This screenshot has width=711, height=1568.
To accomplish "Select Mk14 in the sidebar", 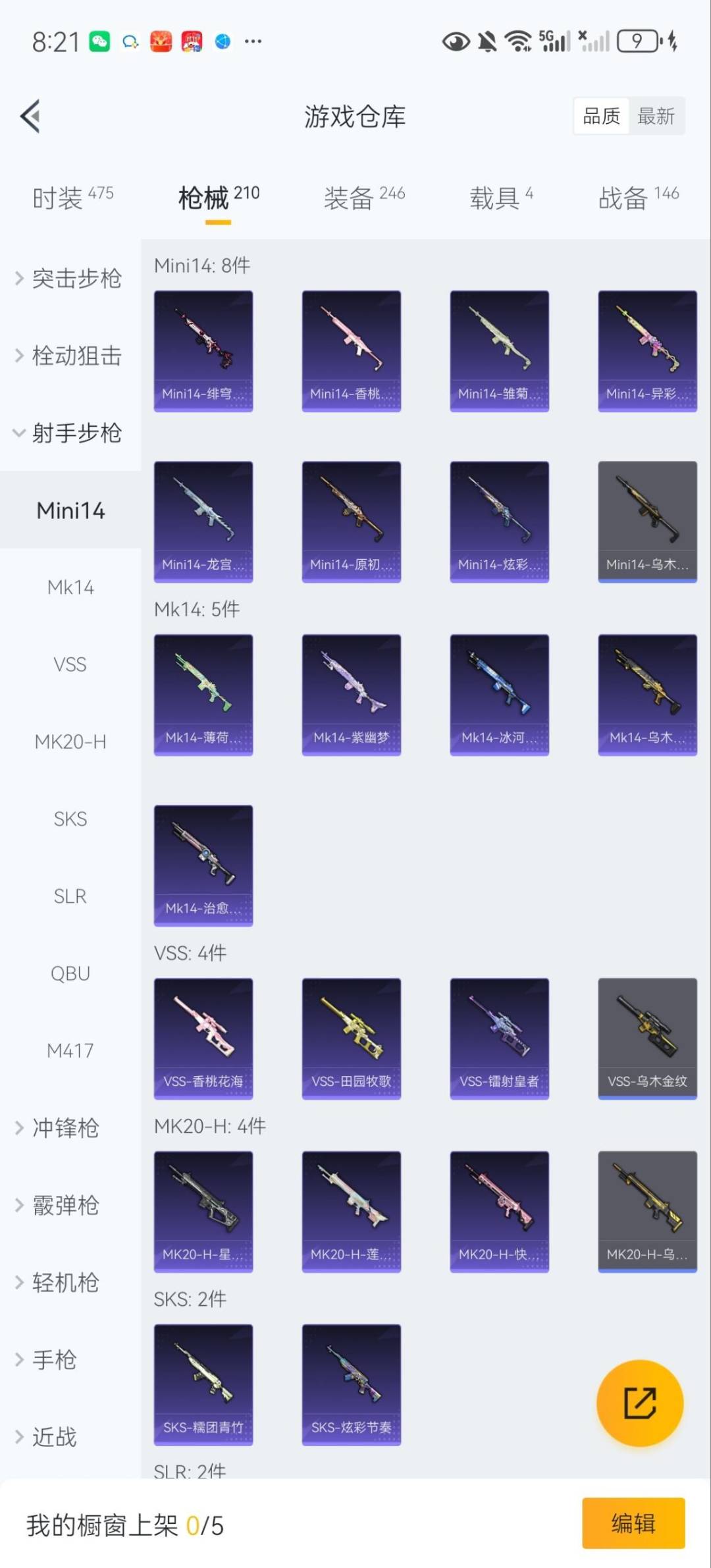I will [70, 587].
